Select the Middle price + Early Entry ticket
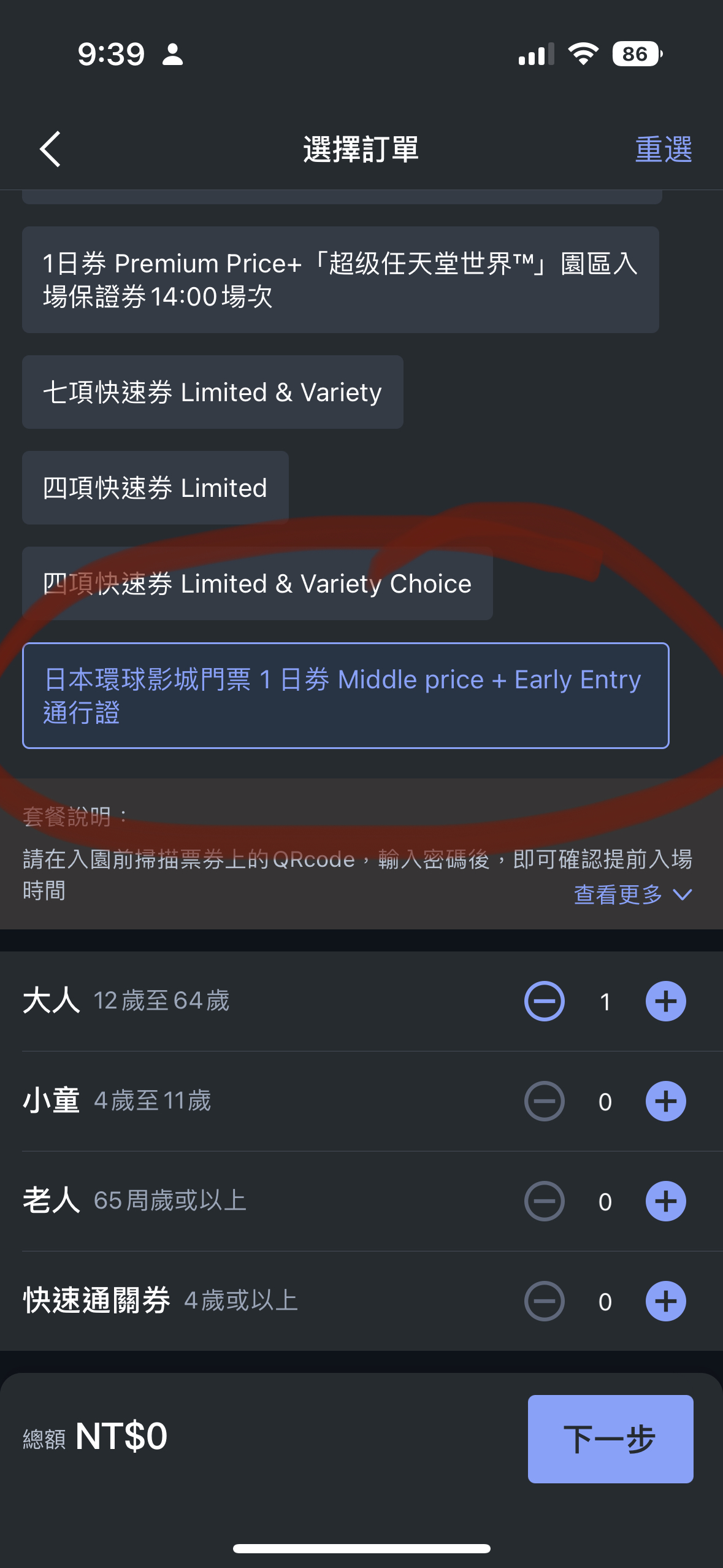 point(345,696)
